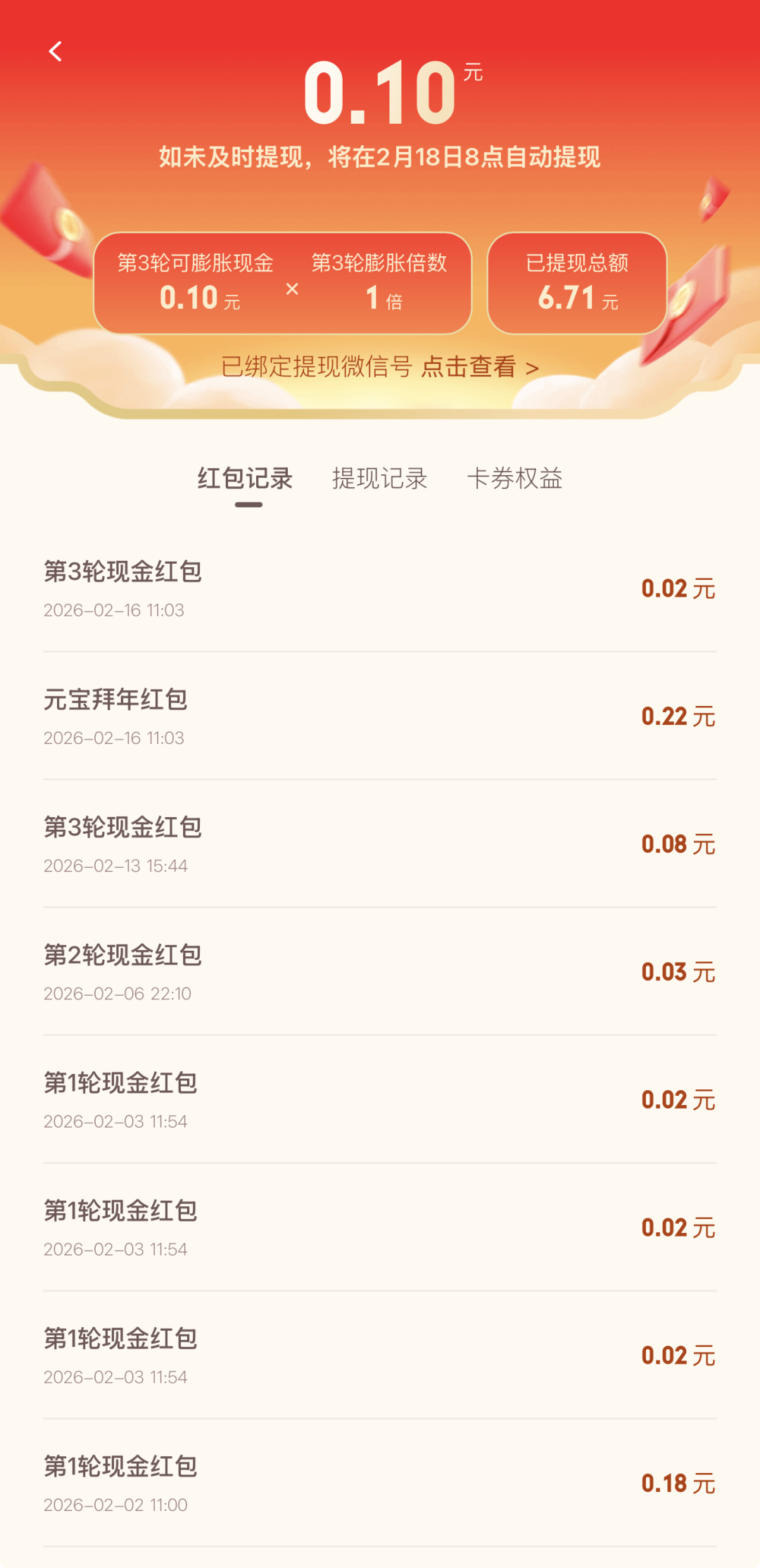Switch to the 卡券权益 tab
Image resolution: width=760 pixels, height=1568 pixels.
click(x=517, y=479)
